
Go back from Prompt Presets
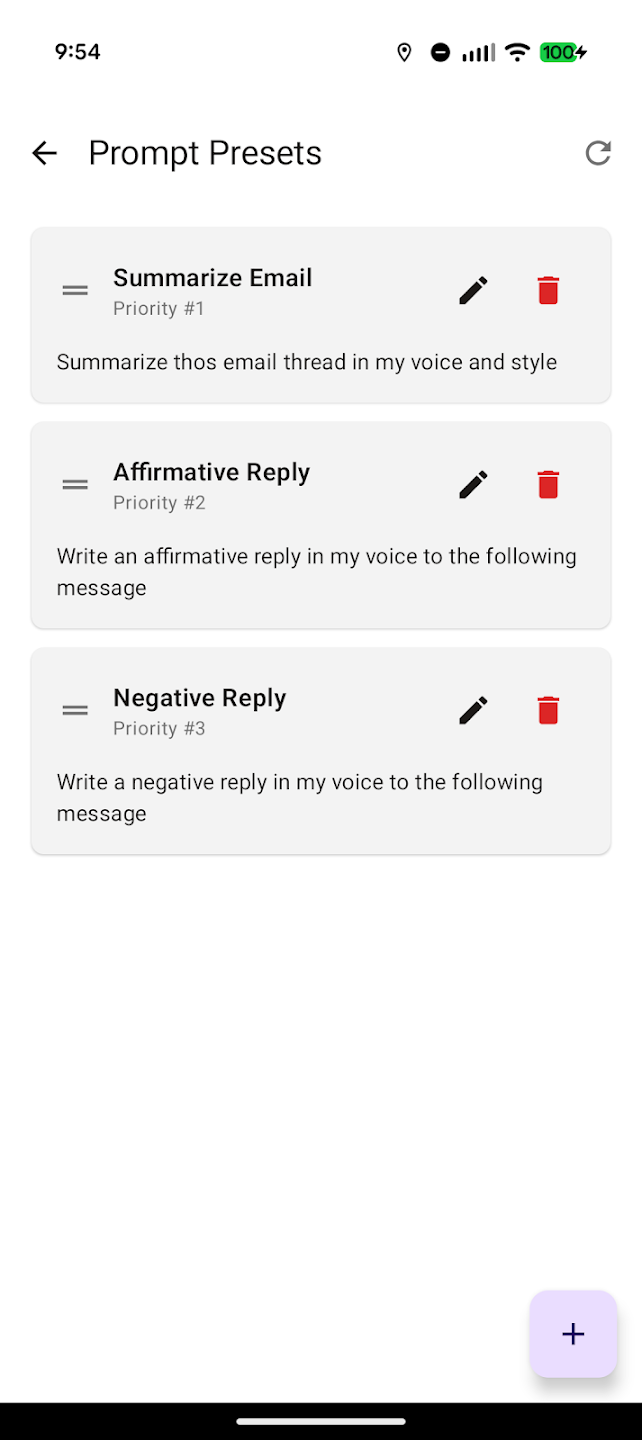(x=45, y=153)
